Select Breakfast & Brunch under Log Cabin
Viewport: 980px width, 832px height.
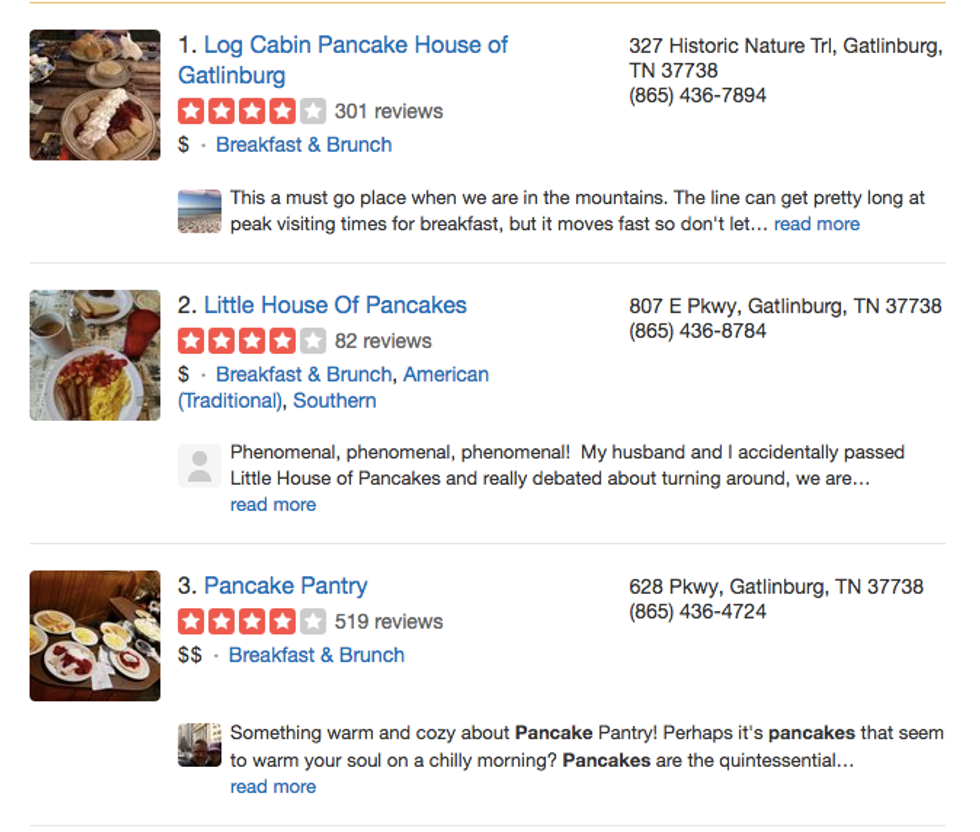click(303, 145)
